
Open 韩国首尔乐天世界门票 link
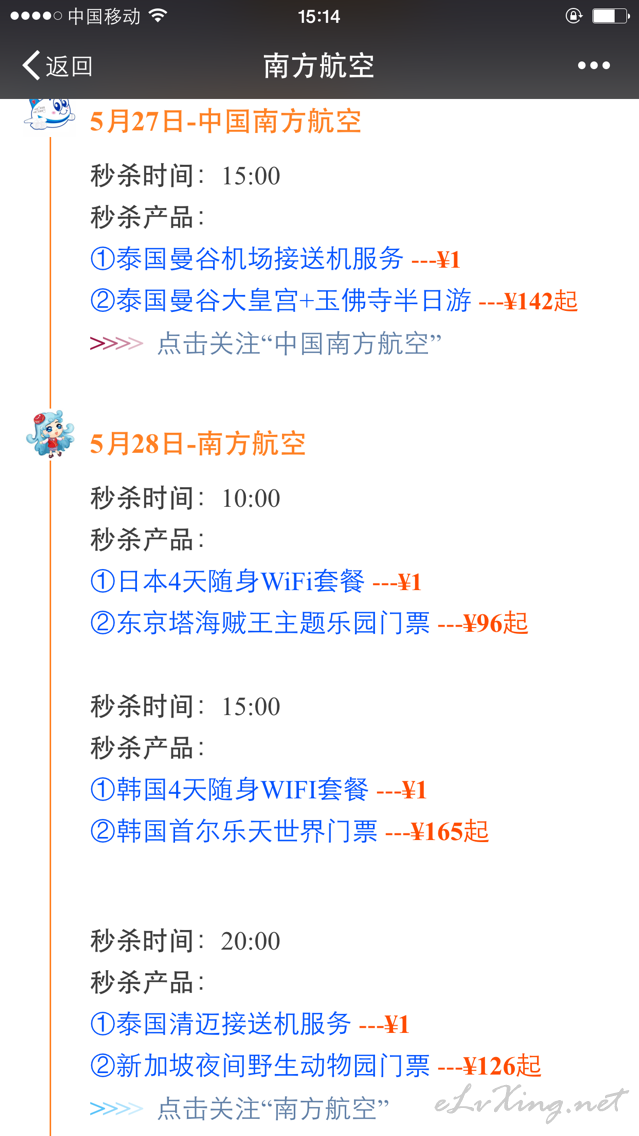click(234, 831)
